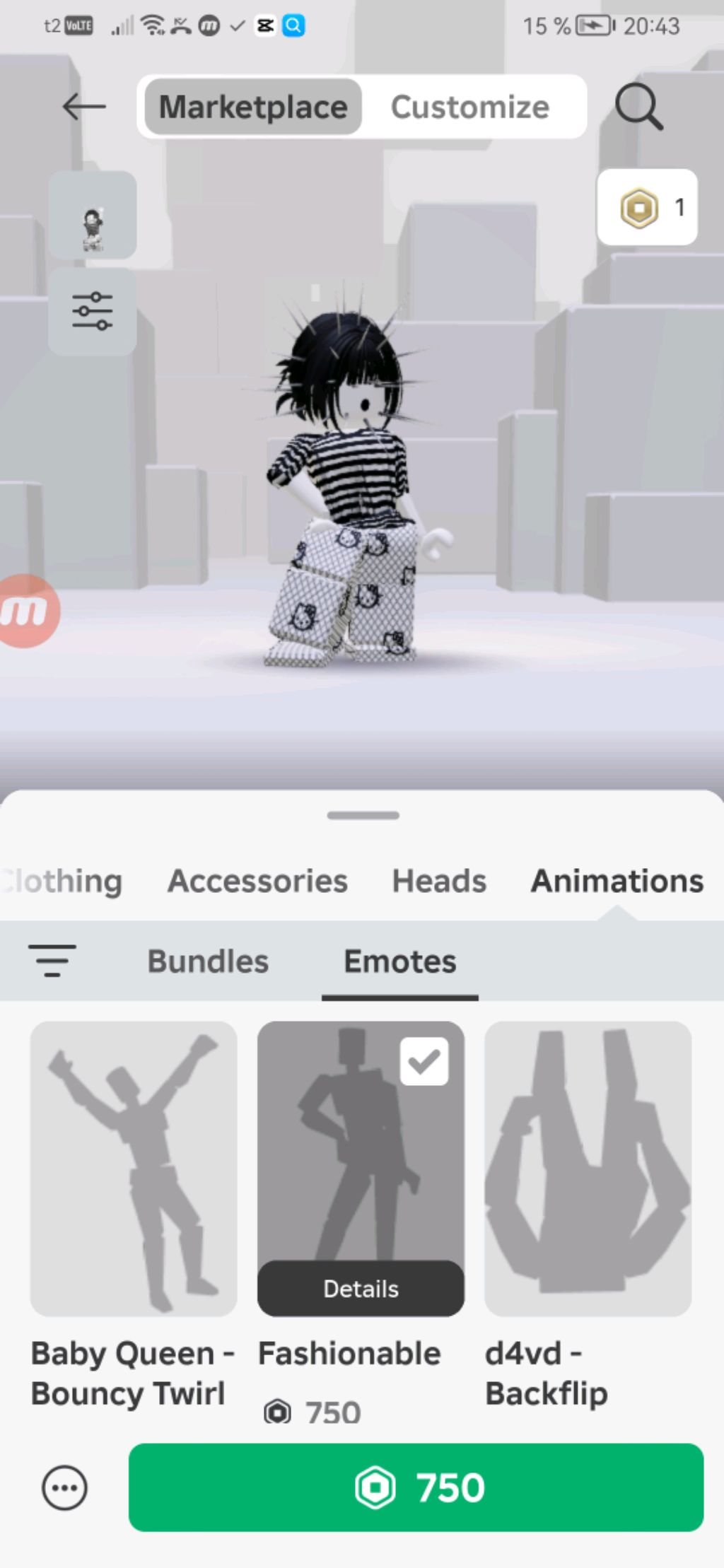This screenshot has width=724, height=1568.
Task: Tap the avatar preview thumbnail
Action: 93,215
